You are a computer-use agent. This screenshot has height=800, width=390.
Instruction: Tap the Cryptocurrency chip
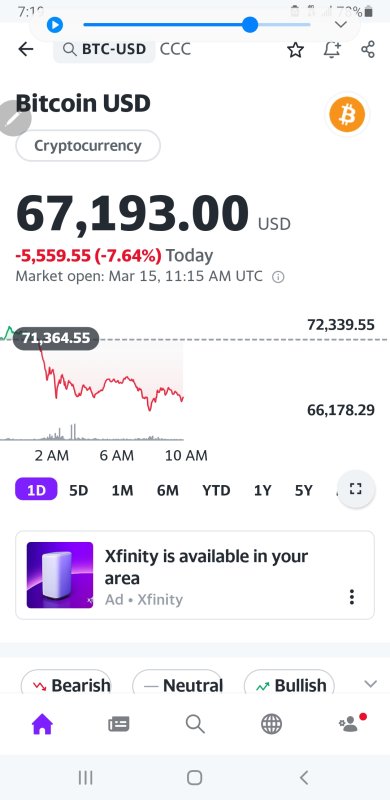pyautogui.click(x=88, y=145)
